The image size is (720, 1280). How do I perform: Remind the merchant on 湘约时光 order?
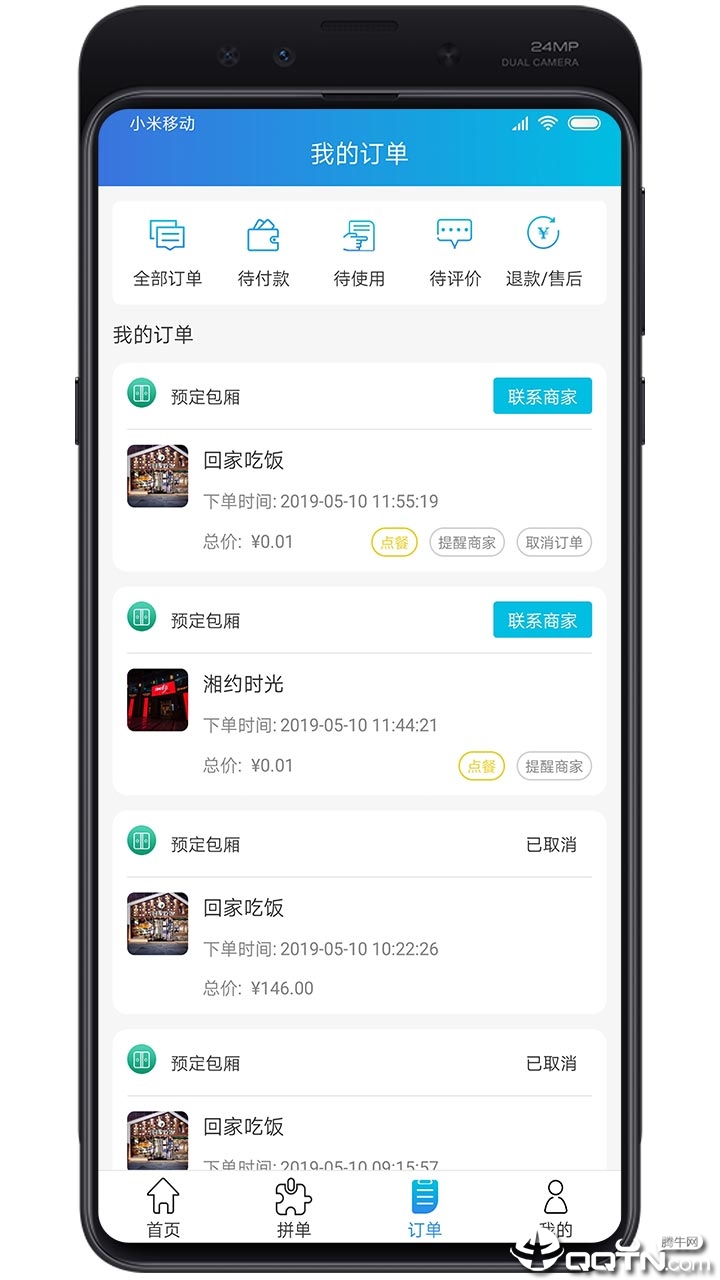555,766
